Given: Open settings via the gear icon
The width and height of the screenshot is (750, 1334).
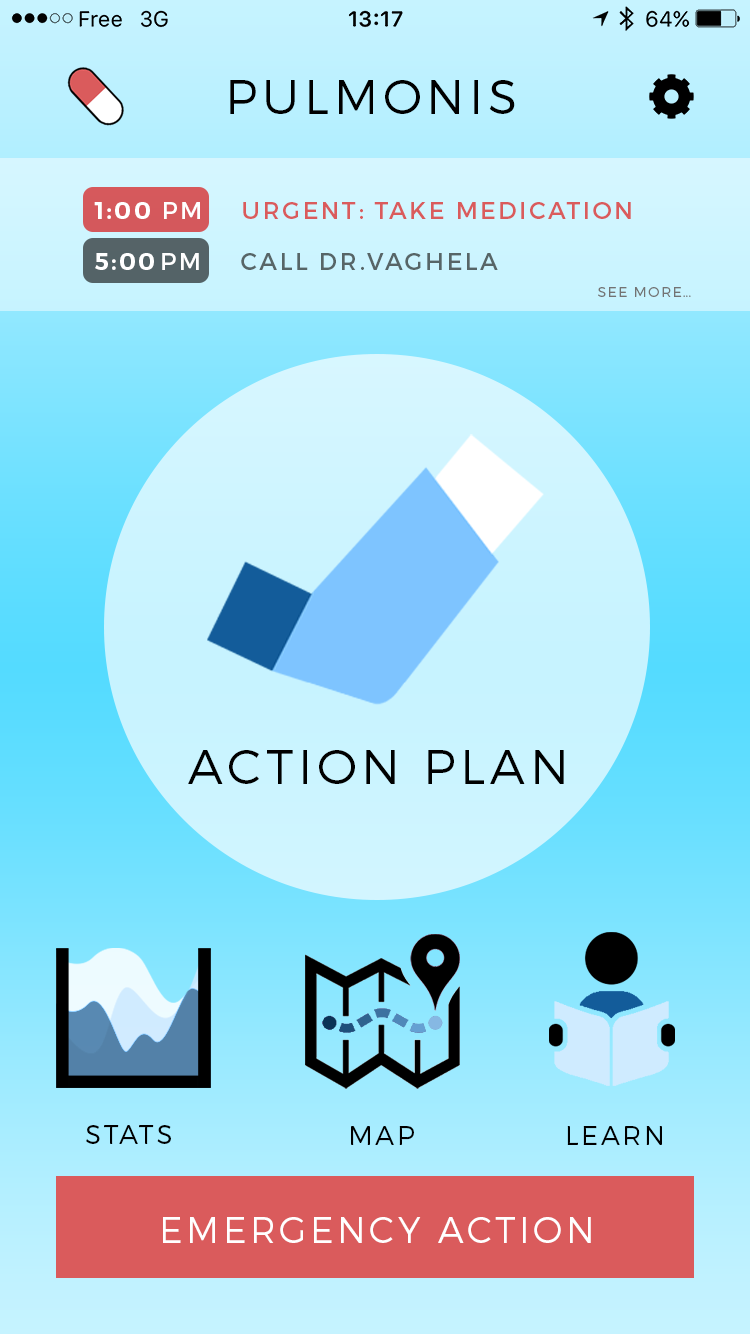Looking at the screenshot, I should pos(671,97).
